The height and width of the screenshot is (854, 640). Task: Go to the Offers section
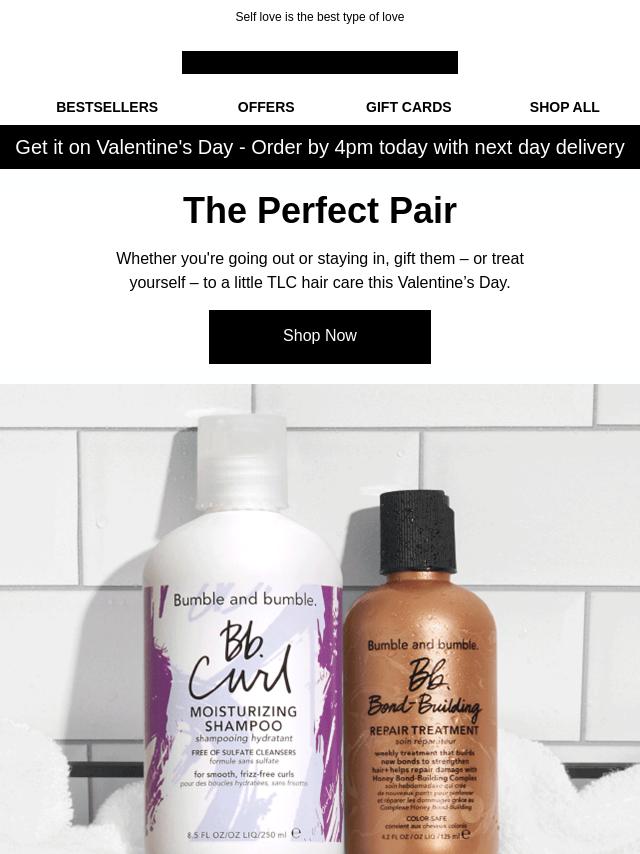pyautogui.click(x=266, y=107)
